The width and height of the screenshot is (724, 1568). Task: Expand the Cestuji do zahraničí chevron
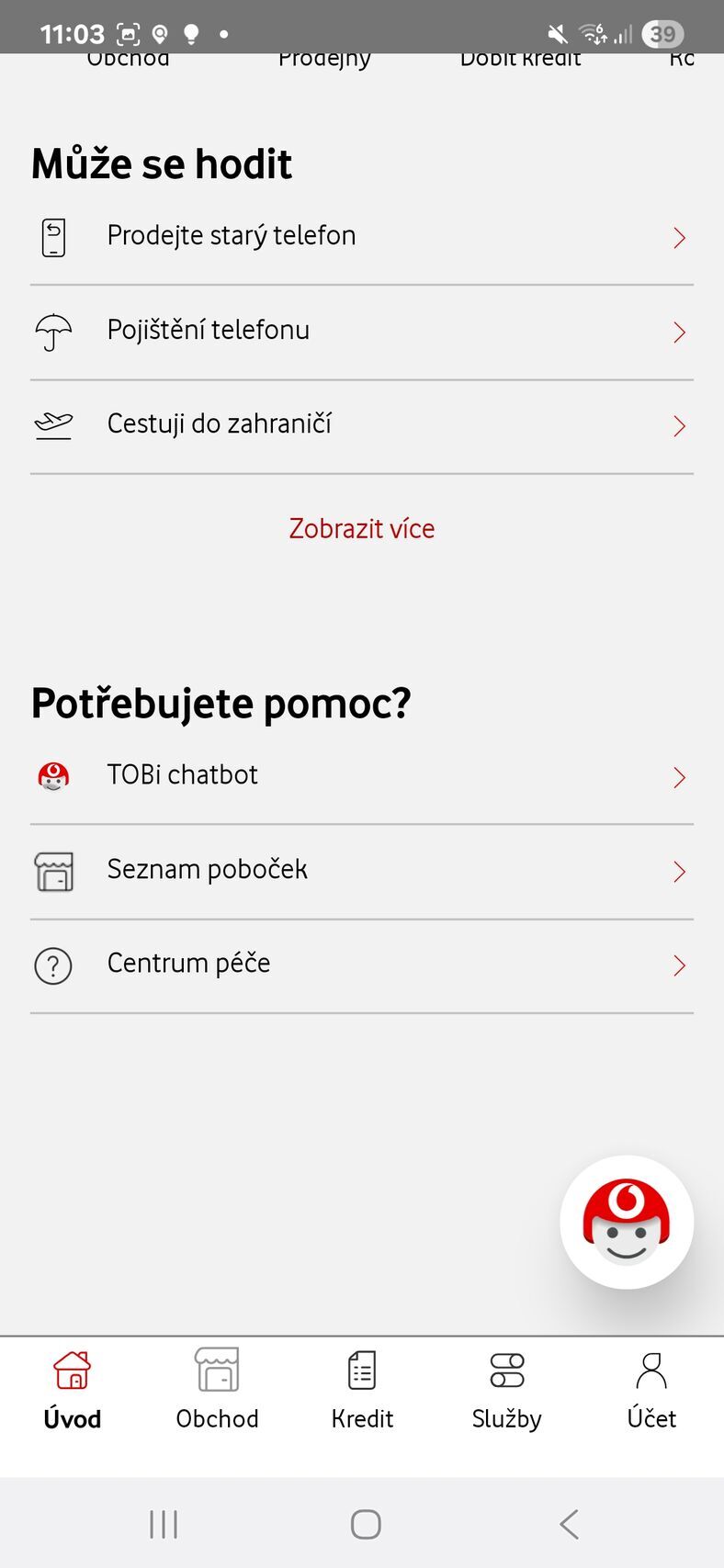pos(680,425)
